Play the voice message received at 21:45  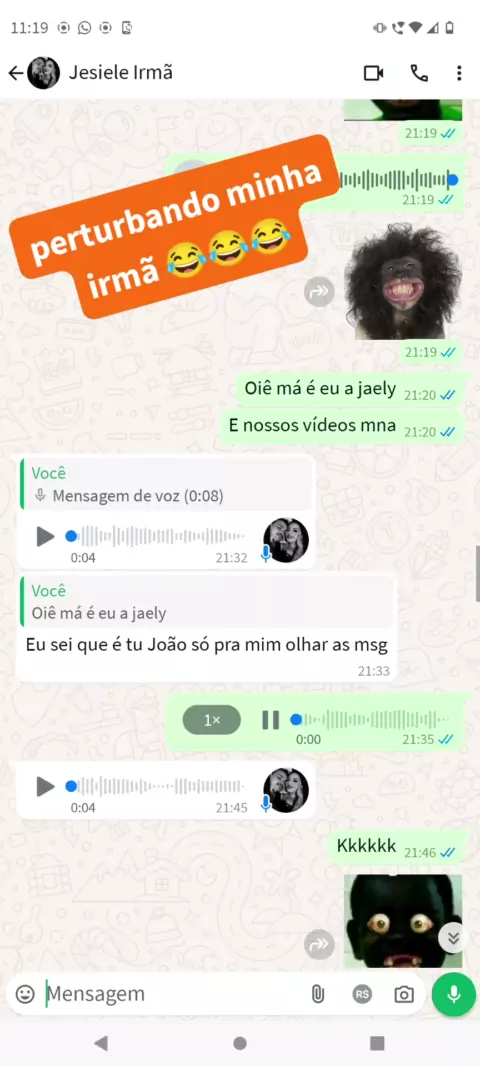46,787
